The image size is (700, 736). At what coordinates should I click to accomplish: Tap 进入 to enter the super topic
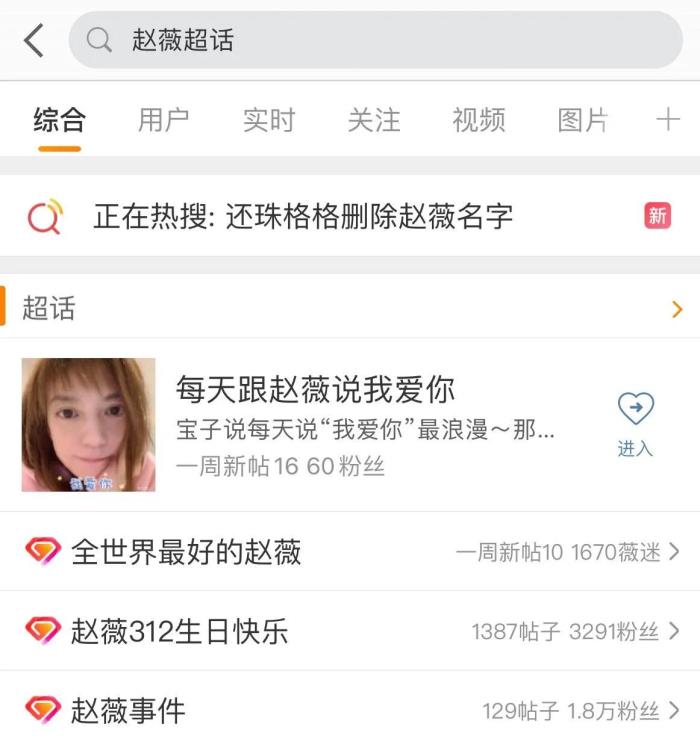(635, 424)
